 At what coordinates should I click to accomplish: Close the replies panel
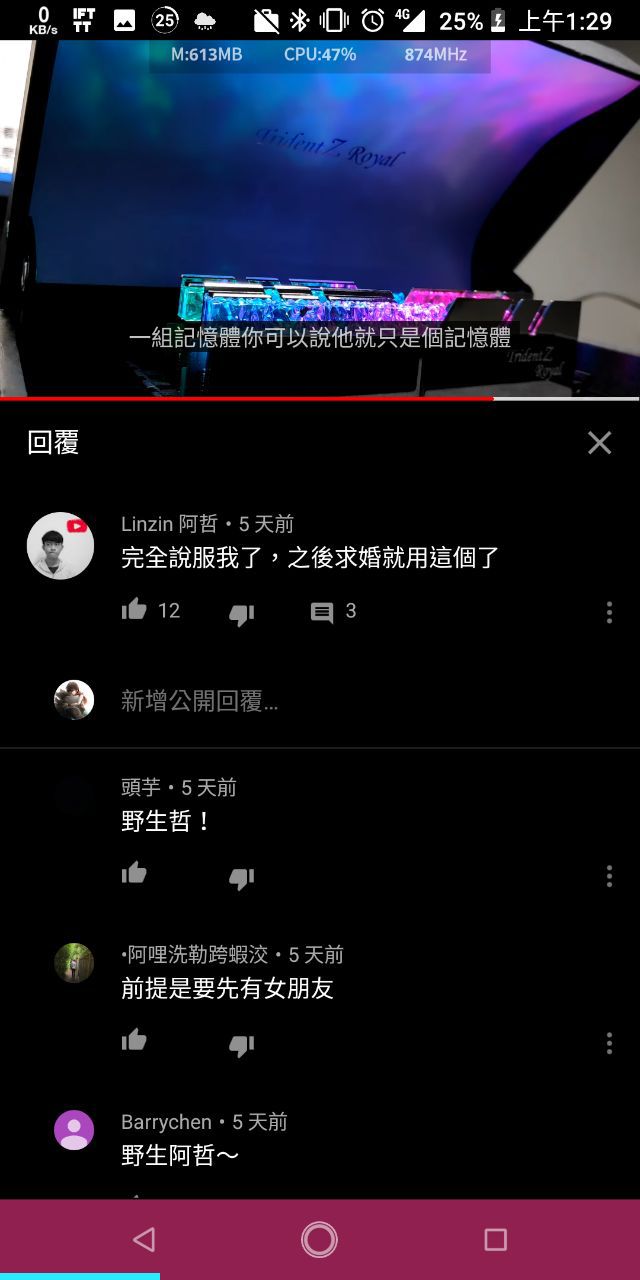click(599, 442)
